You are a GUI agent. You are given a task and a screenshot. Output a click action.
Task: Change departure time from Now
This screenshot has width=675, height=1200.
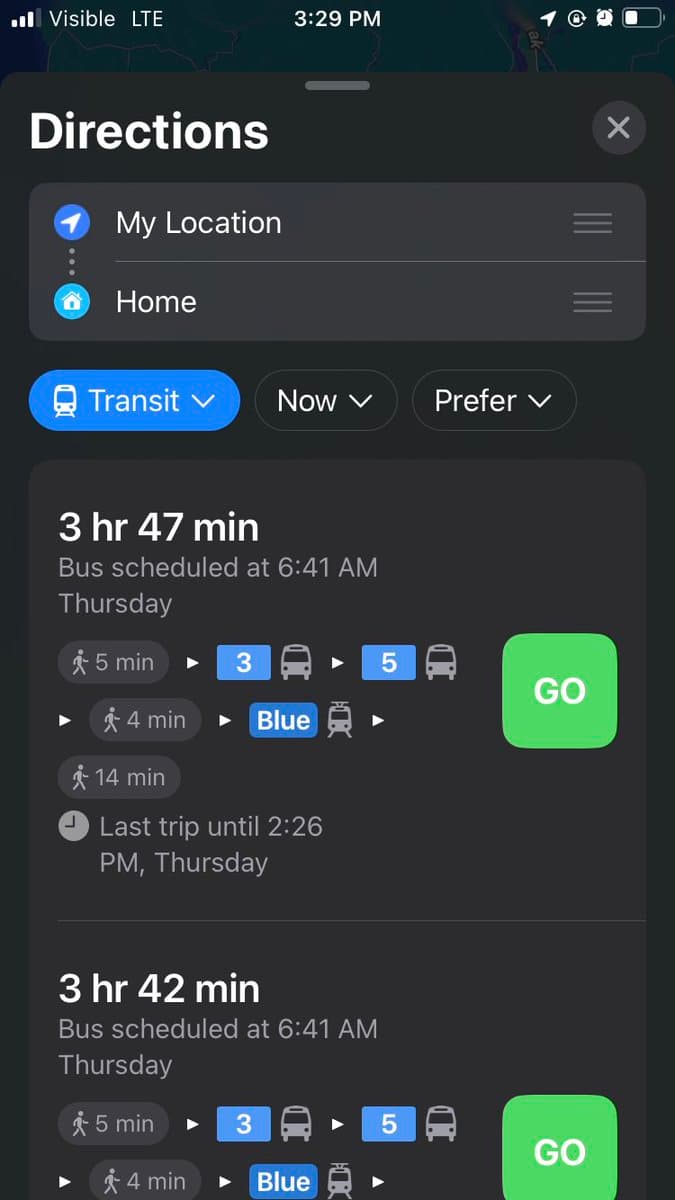pos(325,401)
